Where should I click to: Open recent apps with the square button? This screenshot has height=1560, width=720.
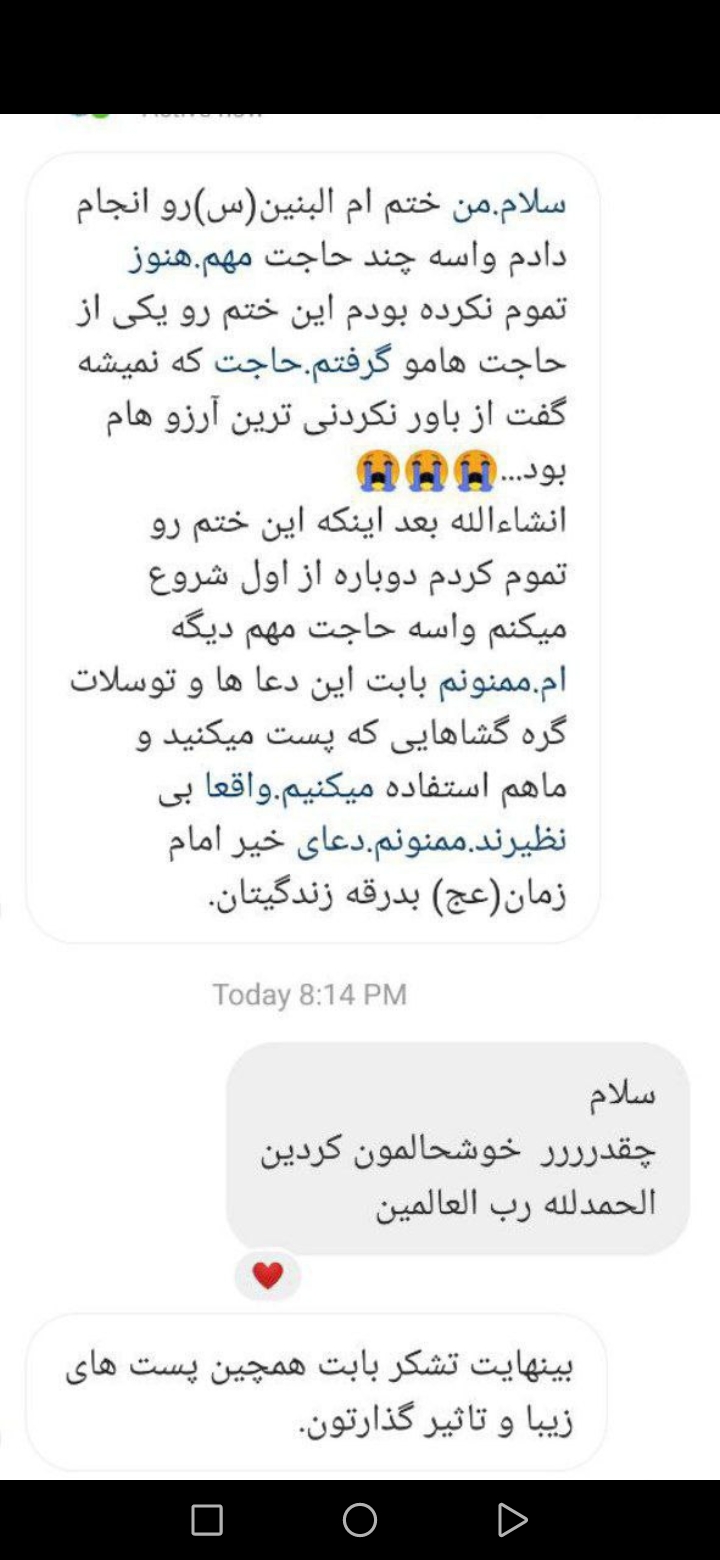(207, 1520)
